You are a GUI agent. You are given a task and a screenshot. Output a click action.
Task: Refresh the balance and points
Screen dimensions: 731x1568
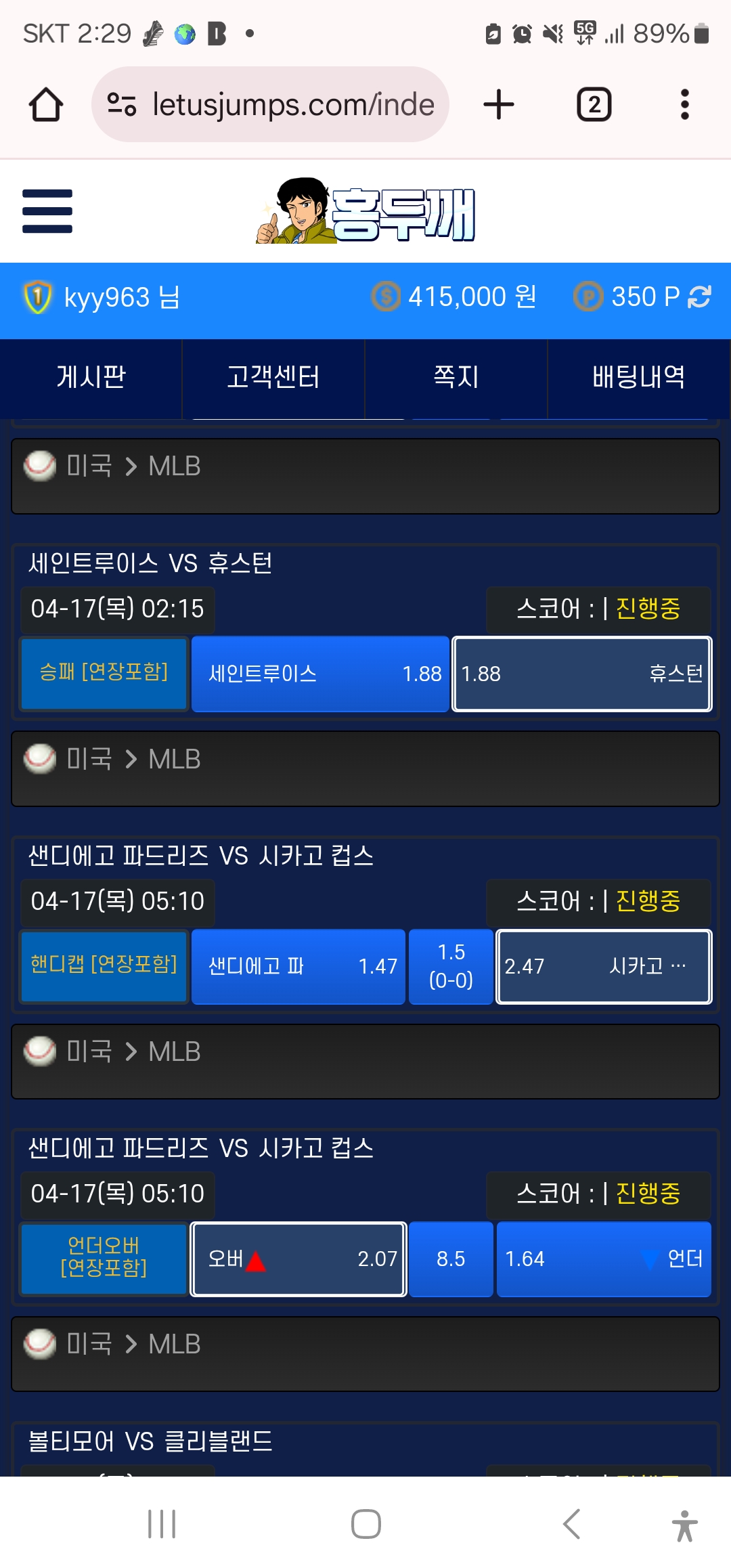pyautogui.click(x=699, y=297)
